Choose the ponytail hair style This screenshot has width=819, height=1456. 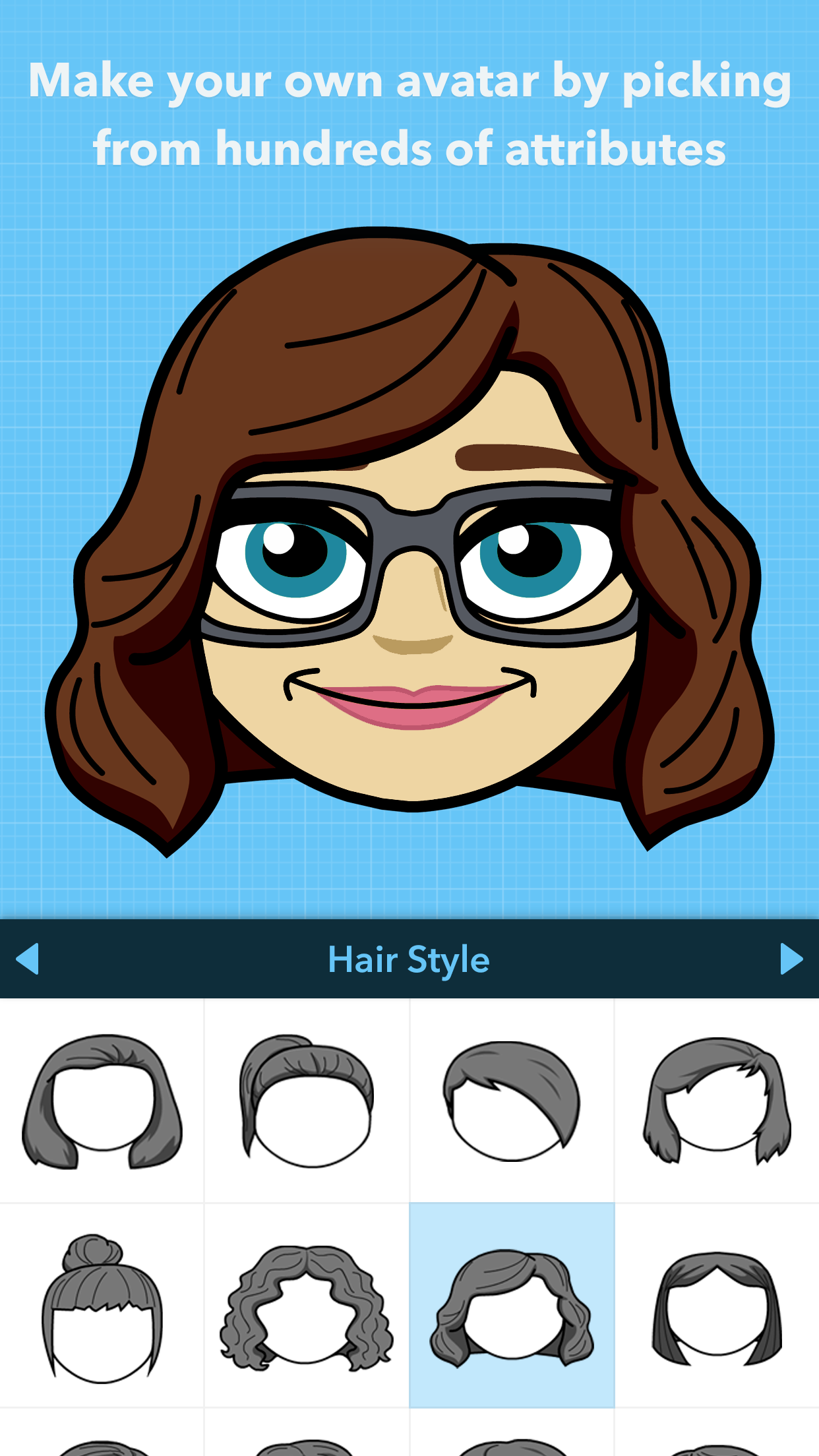tap(307, 1101)
